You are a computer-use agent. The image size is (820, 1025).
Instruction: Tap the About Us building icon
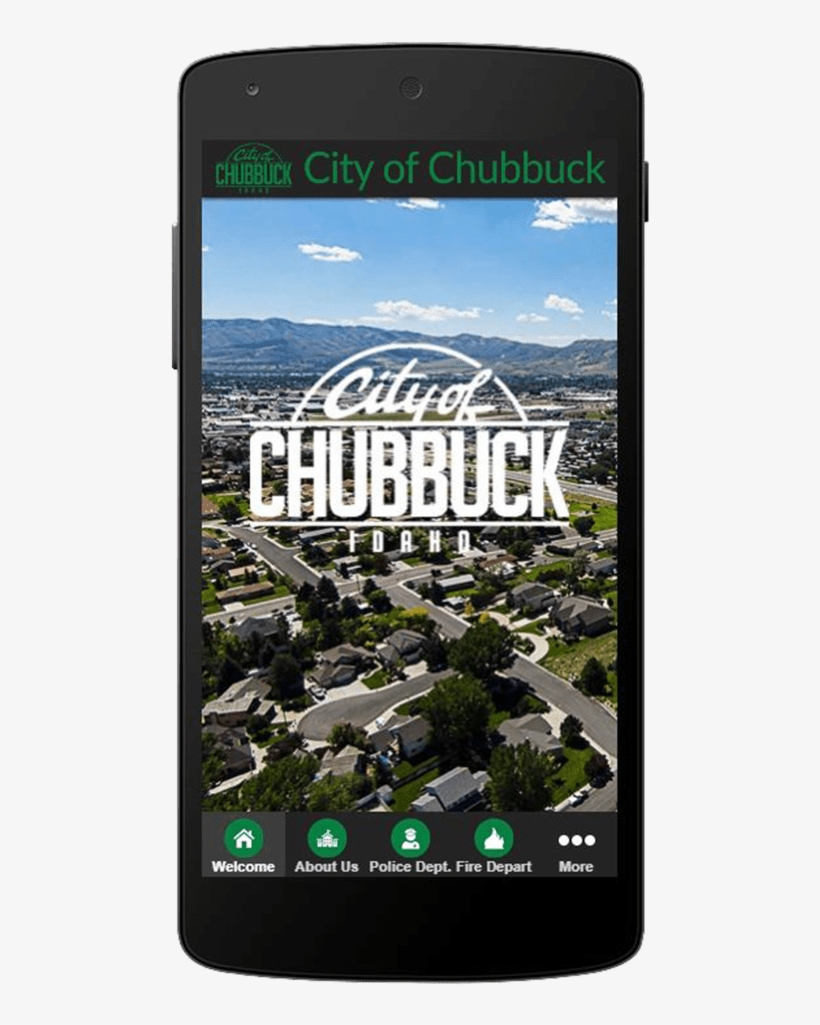[x=326, y=836]
